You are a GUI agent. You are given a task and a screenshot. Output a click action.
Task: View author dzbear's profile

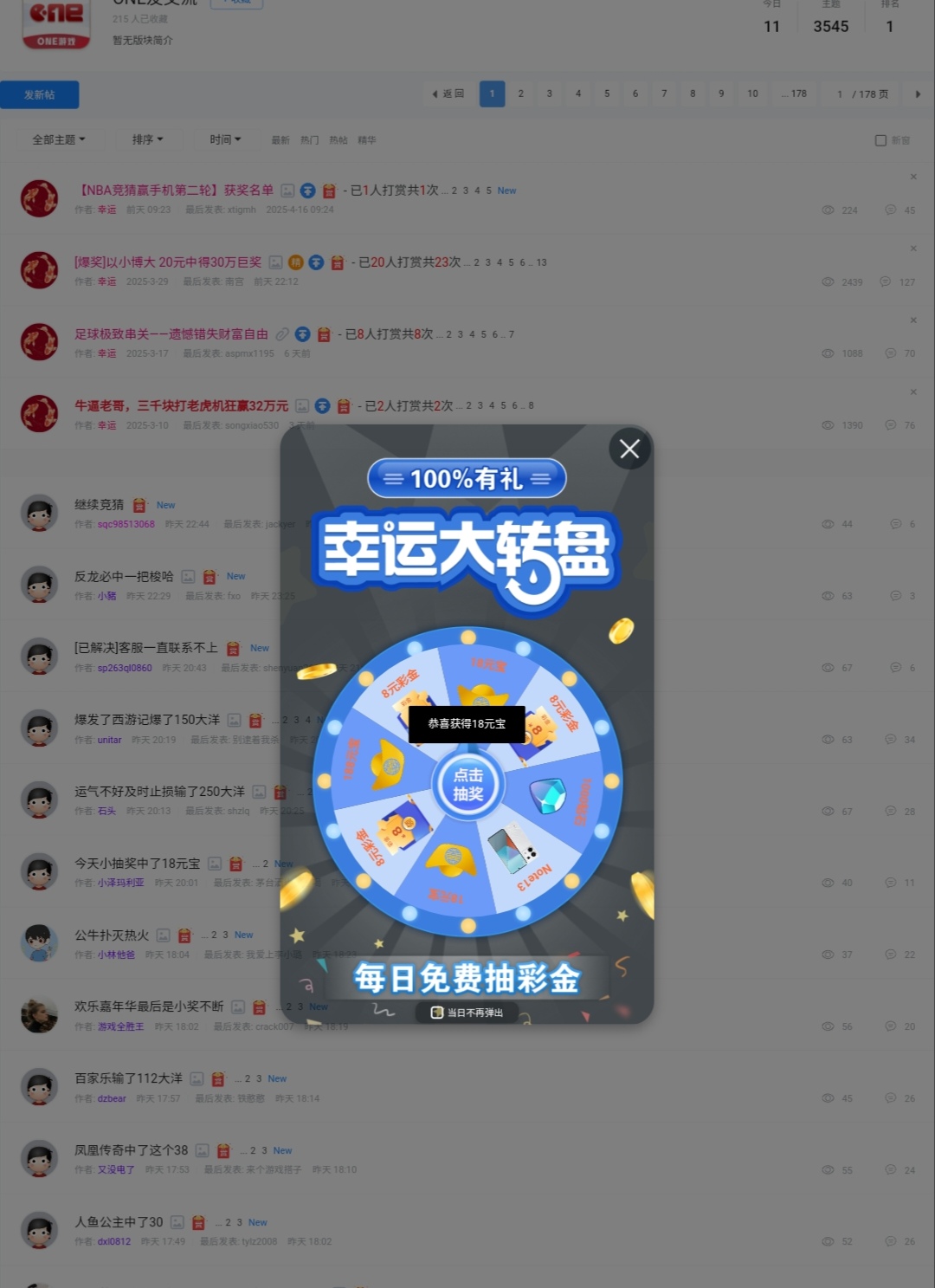tap(112, 1098)
